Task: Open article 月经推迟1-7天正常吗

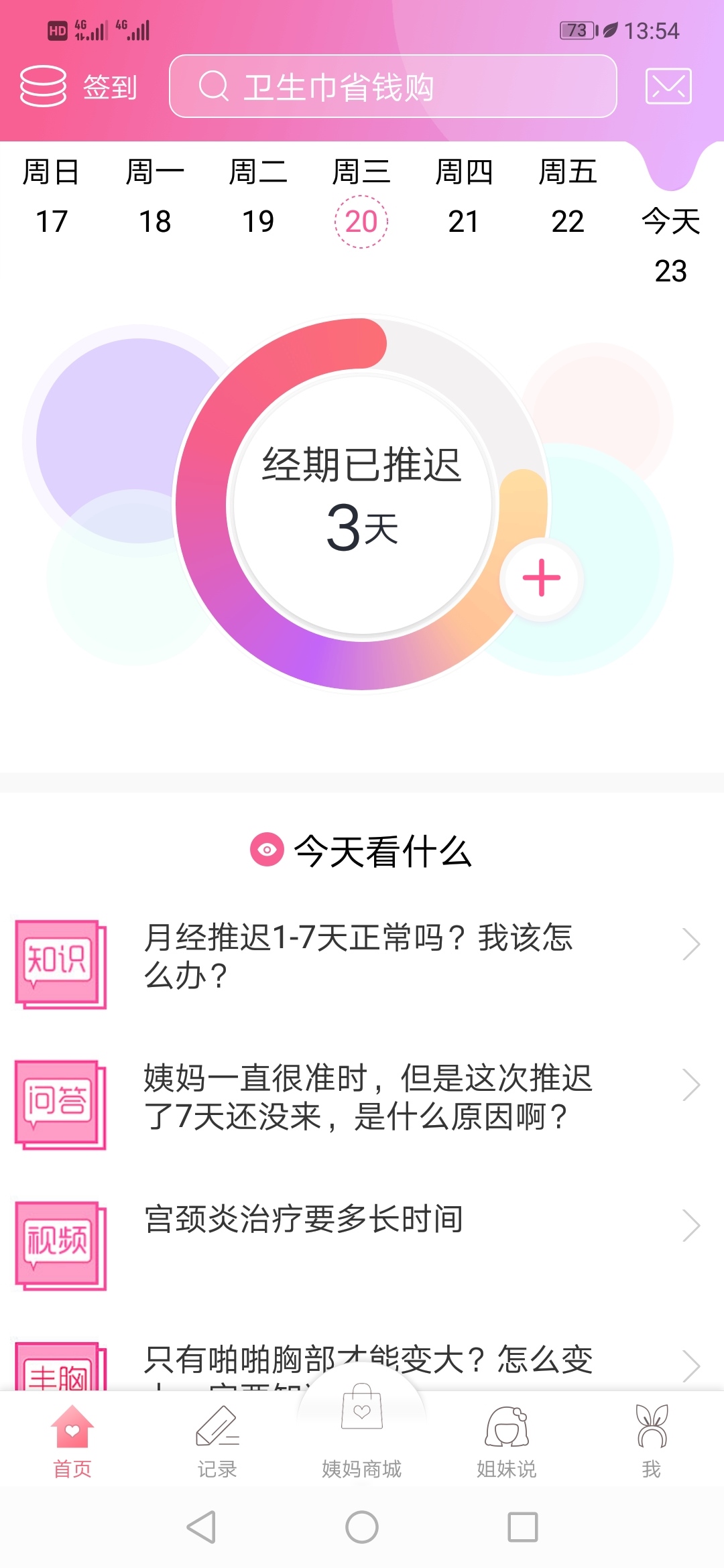Action: (359, 956)
